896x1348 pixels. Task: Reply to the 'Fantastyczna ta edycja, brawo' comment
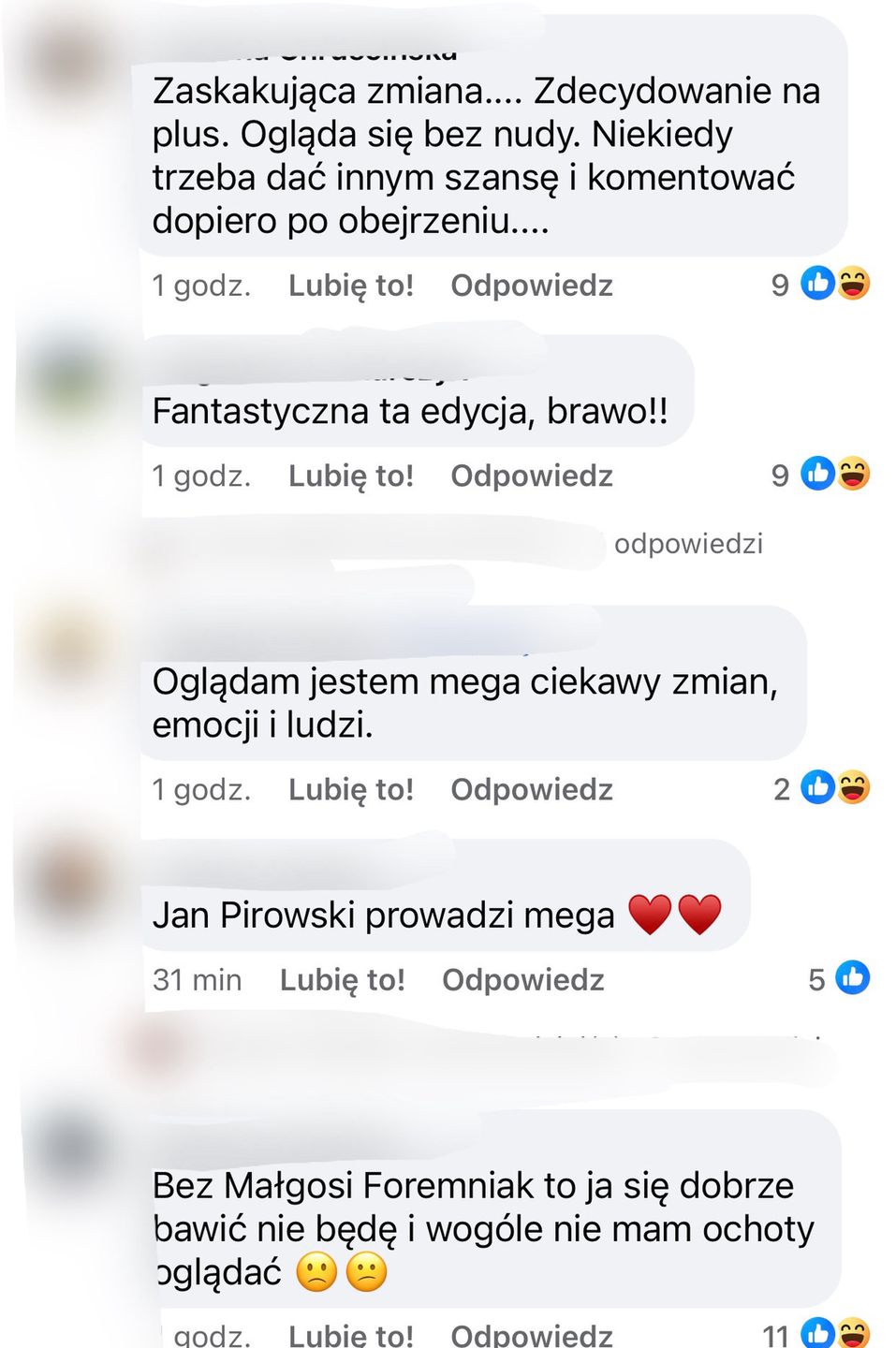[x=531, y=476]
